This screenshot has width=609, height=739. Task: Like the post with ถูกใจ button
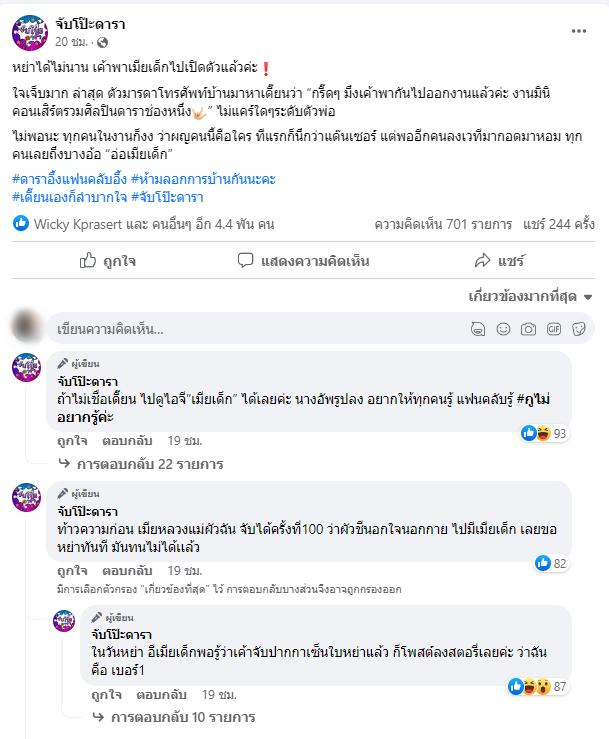[x=108, y=261]
